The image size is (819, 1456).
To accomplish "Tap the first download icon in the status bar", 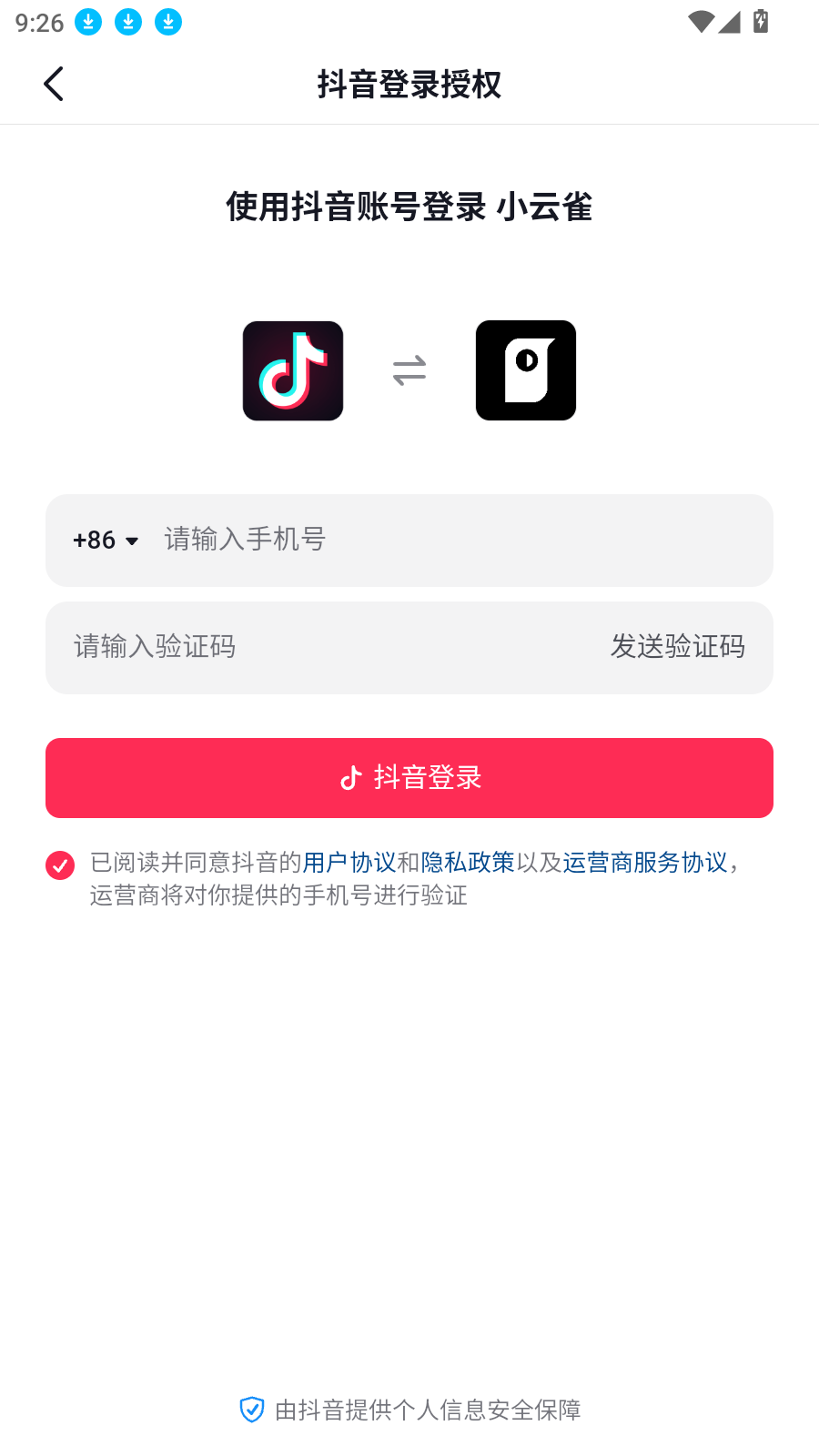I will pyautogui.click(x=87, y=21).
